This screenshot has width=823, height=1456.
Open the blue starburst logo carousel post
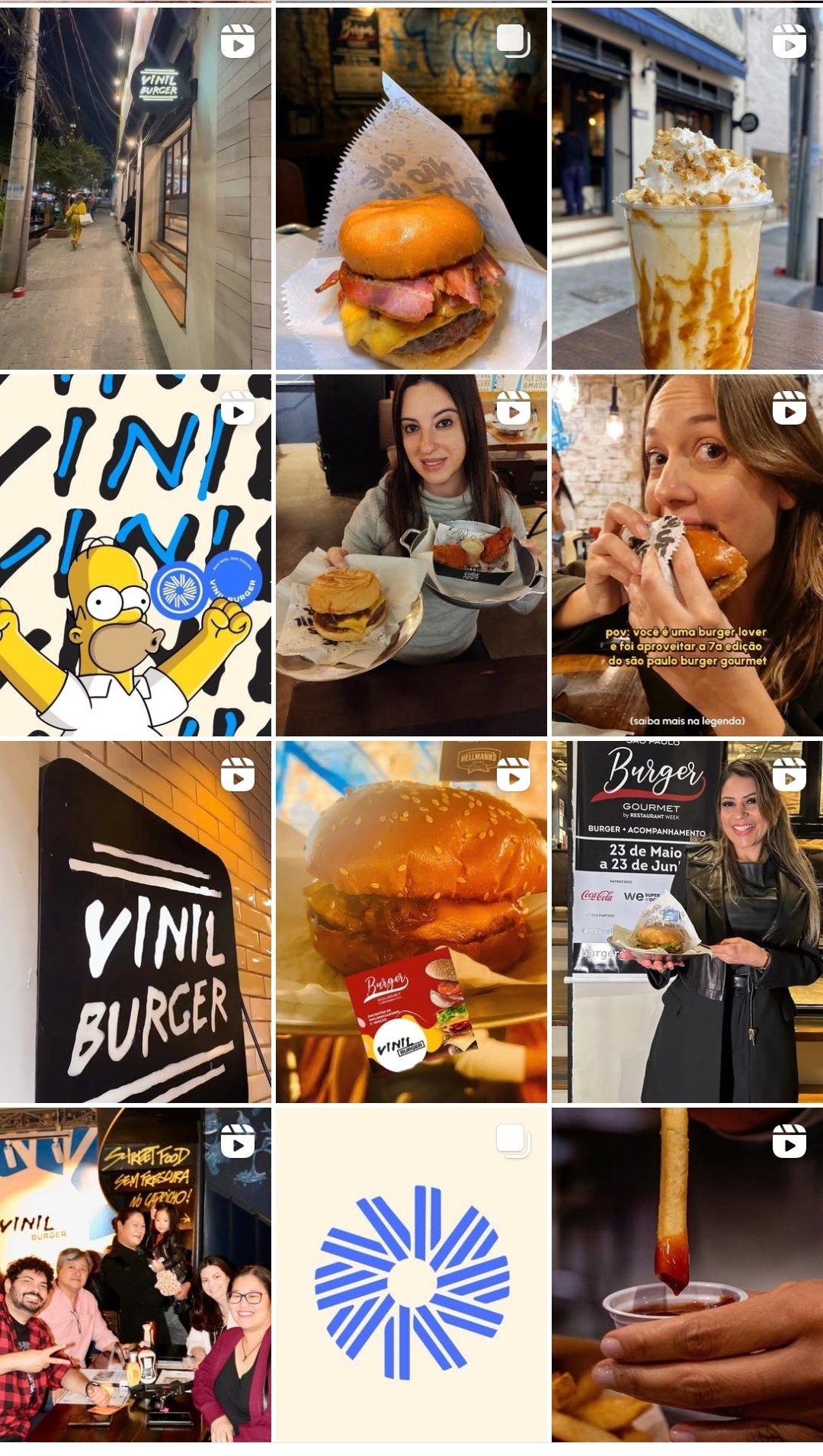click(411, 1275)
